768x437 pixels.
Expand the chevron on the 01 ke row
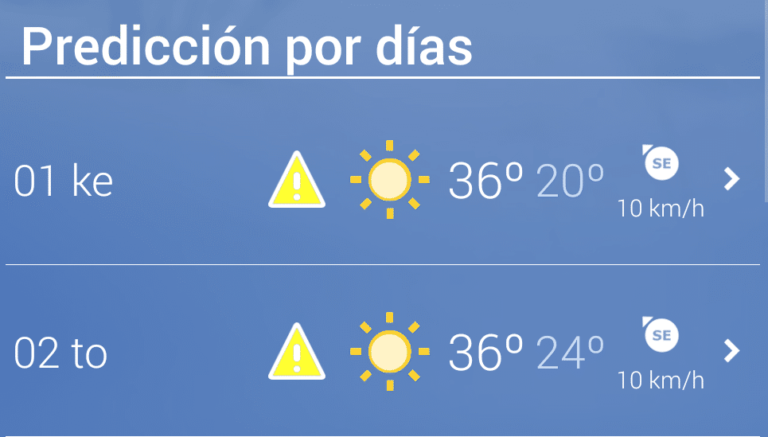coord(732,180)
